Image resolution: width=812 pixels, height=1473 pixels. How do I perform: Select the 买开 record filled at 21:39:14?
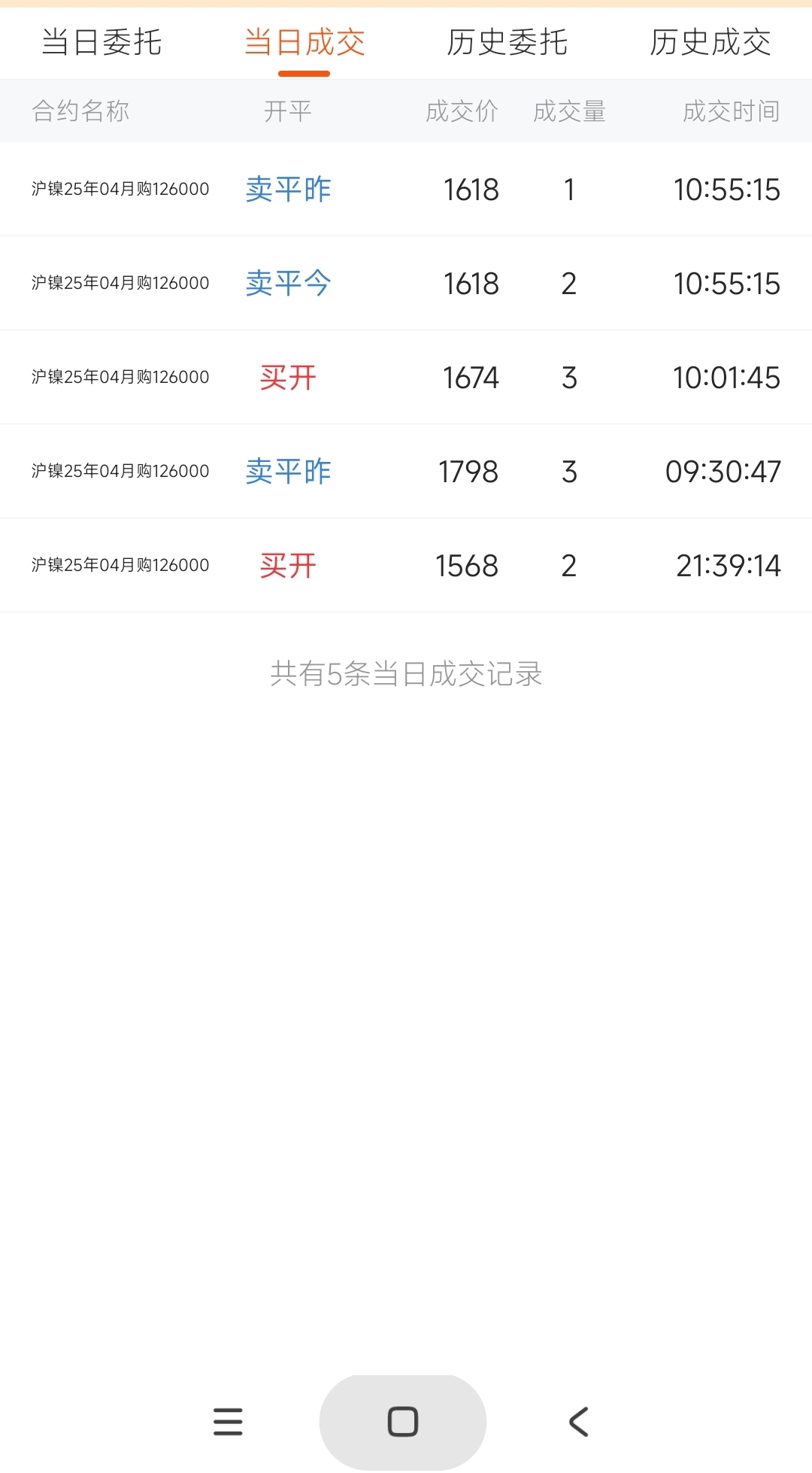pos(288,565)
